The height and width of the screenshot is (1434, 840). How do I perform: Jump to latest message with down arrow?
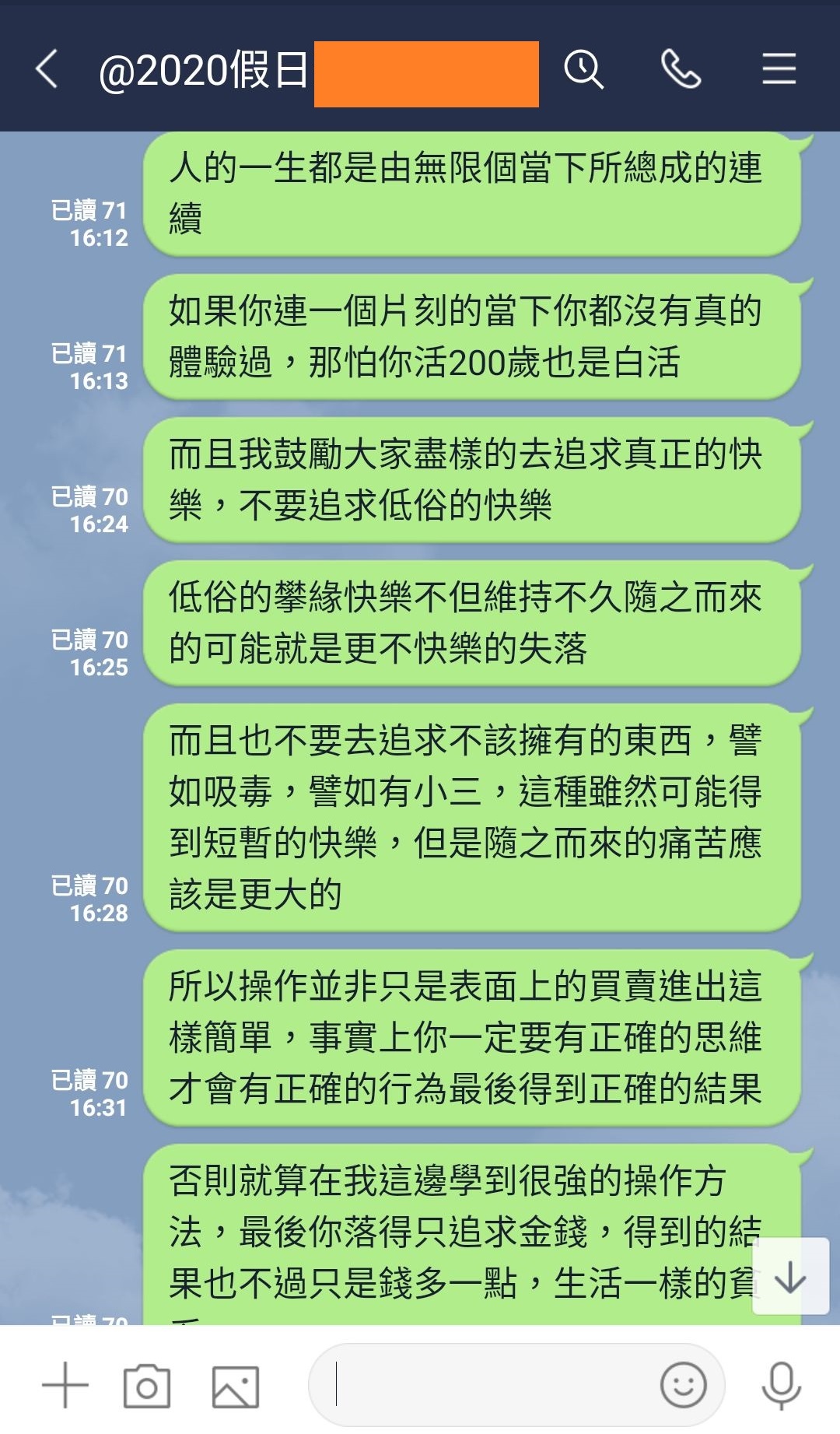pos(790,1277)
